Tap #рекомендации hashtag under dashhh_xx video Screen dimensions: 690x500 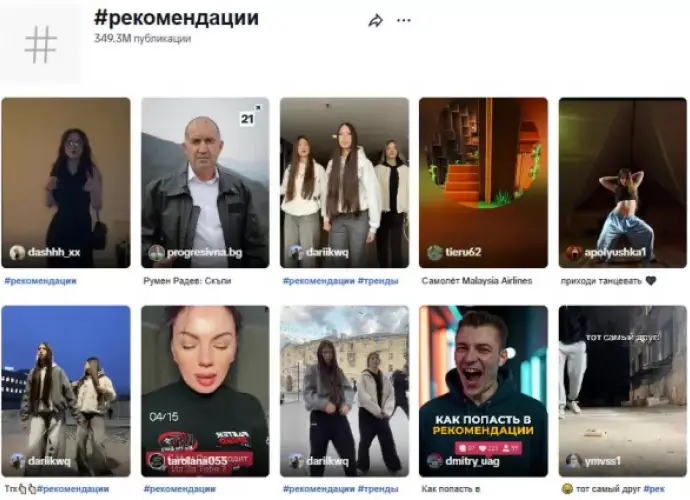coord(41,281)
